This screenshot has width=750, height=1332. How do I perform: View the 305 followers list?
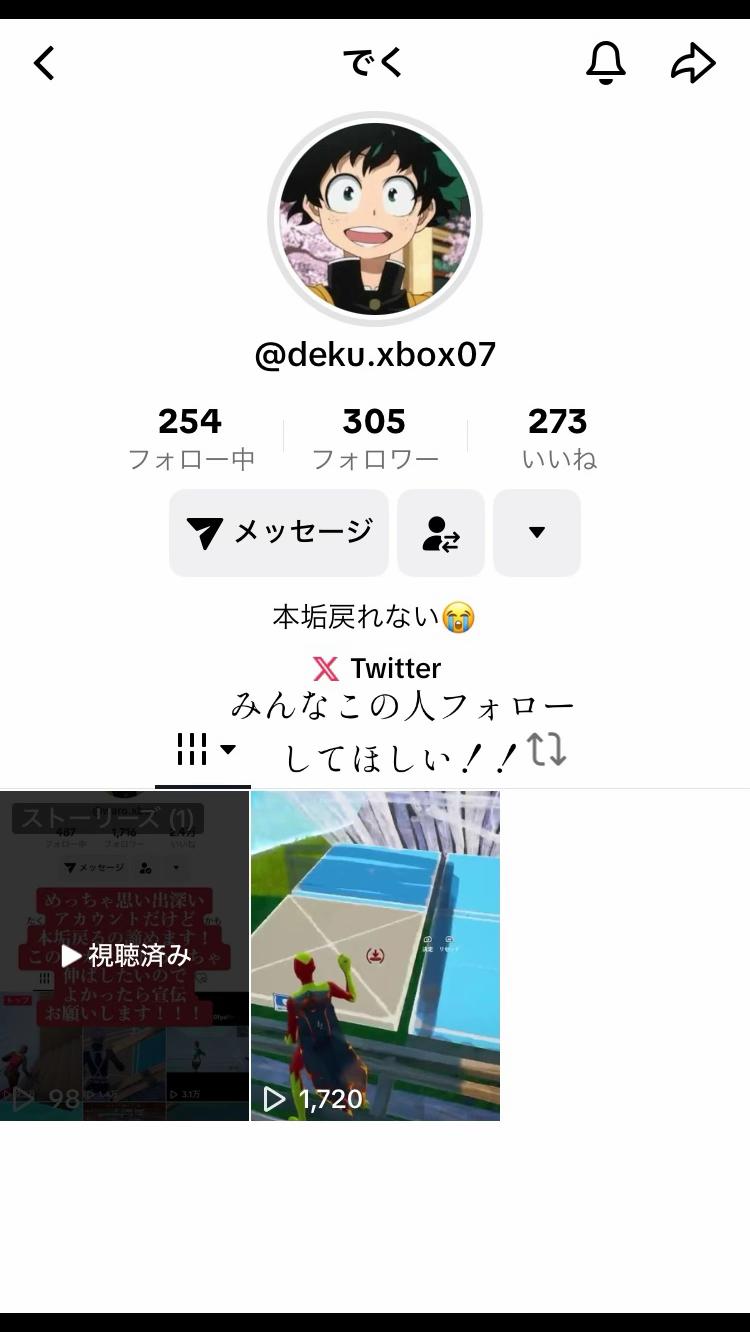(374, 438)
